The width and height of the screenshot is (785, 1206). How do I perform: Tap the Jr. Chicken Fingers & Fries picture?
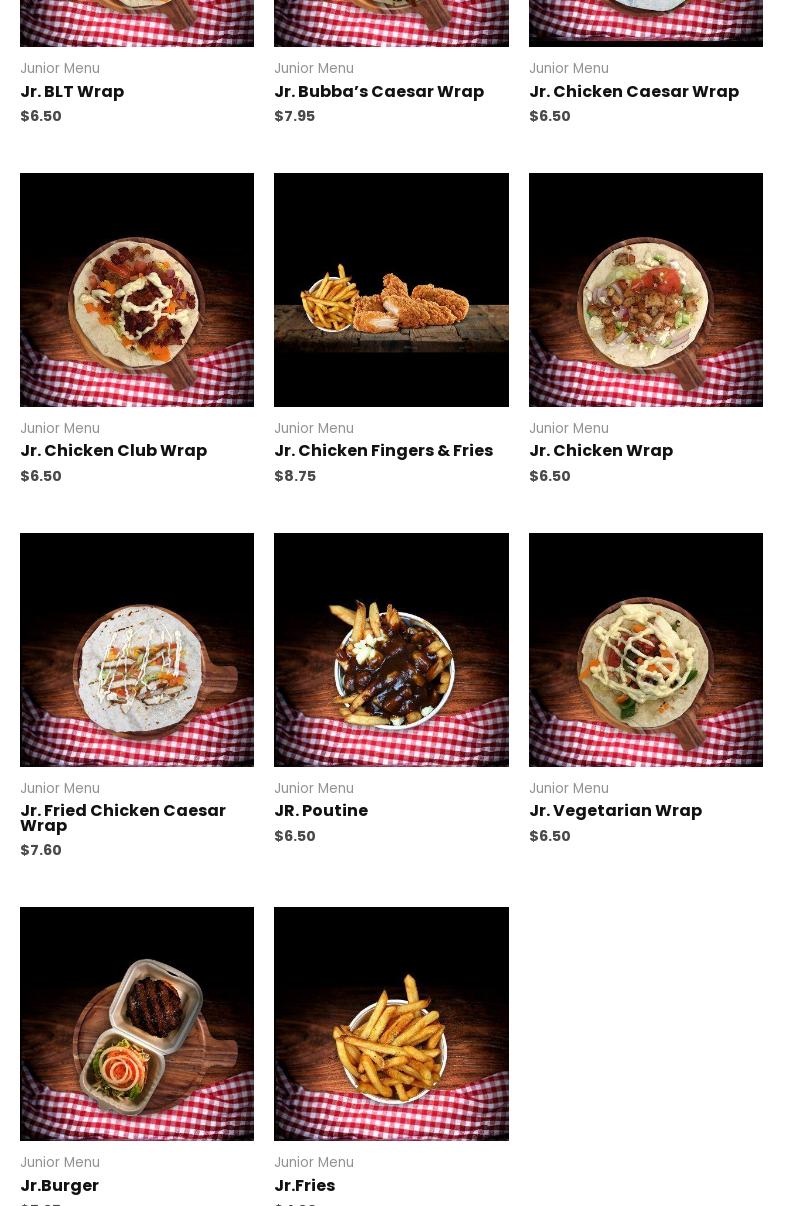pos(391,290)
